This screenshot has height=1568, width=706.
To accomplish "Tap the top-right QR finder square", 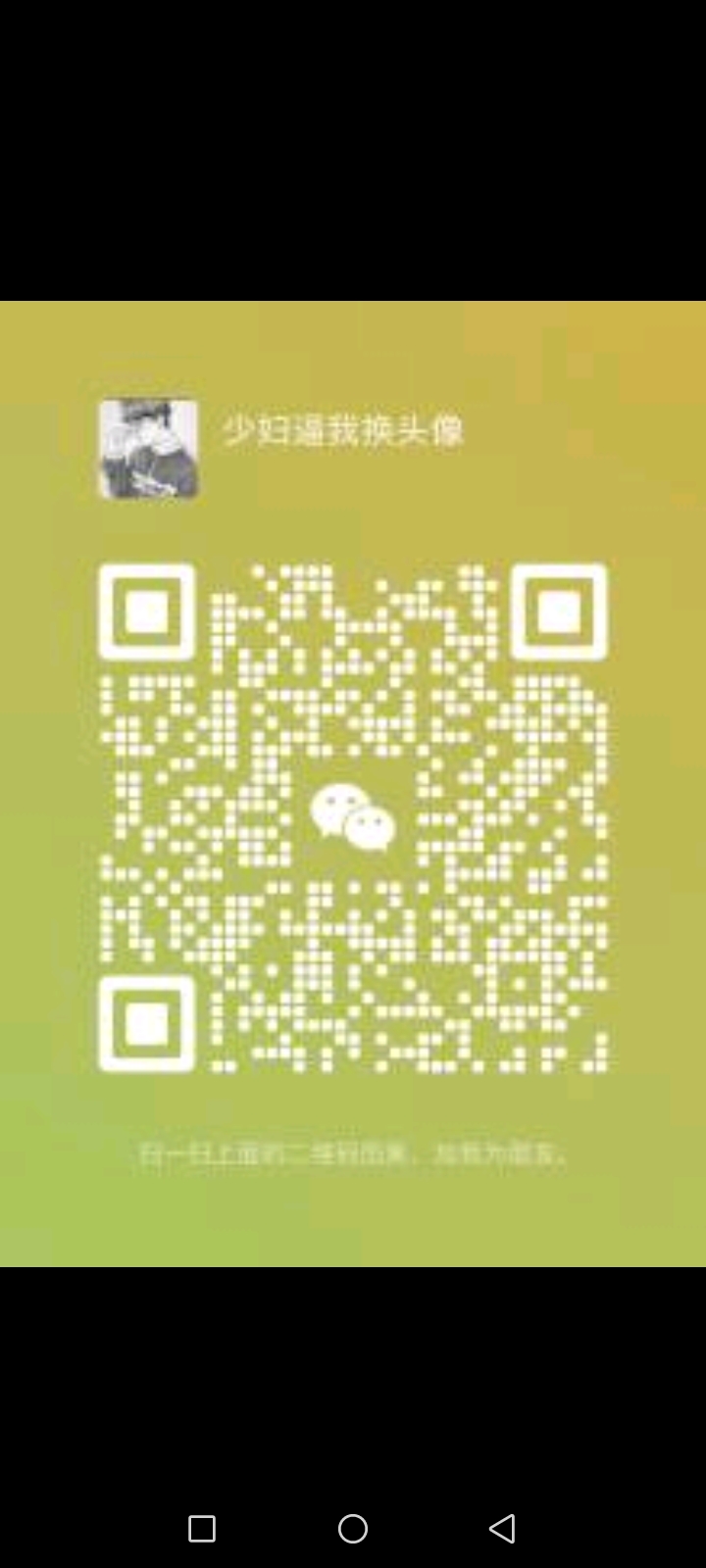I will point(559,610).
